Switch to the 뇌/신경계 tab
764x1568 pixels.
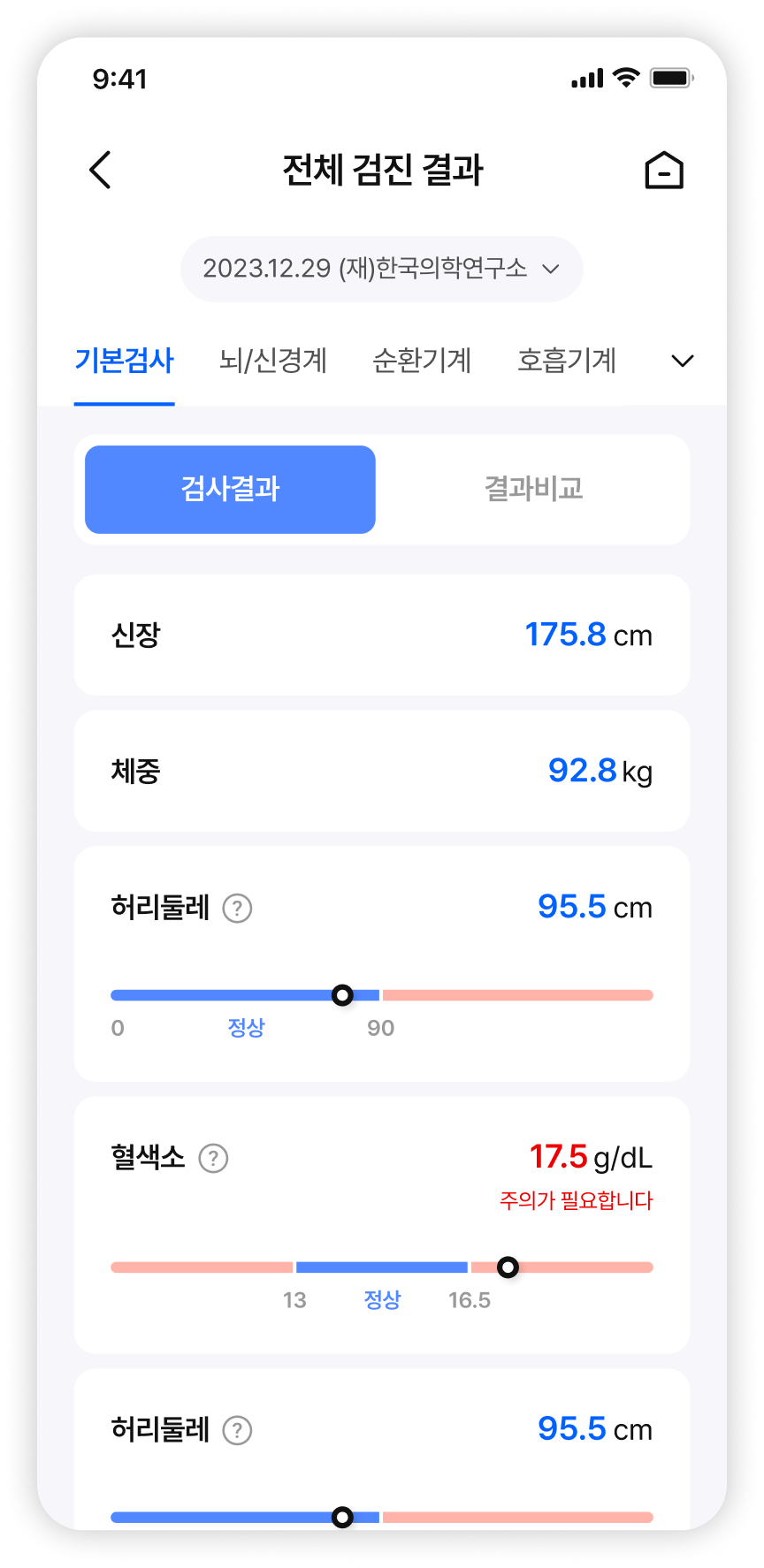click(x=273, y=361)
